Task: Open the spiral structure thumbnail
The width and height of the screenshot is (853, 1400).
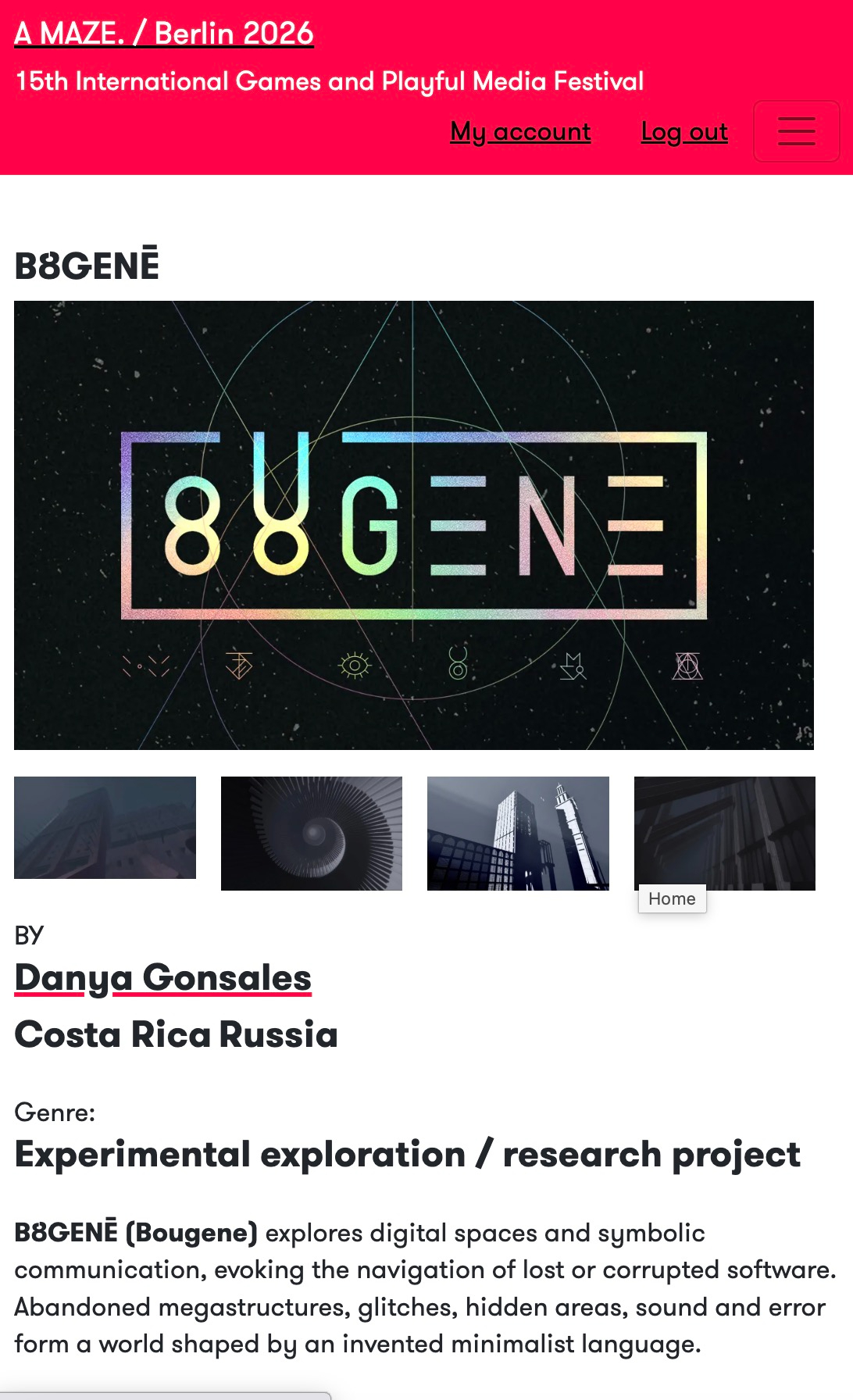Action: tap(312, 833)
